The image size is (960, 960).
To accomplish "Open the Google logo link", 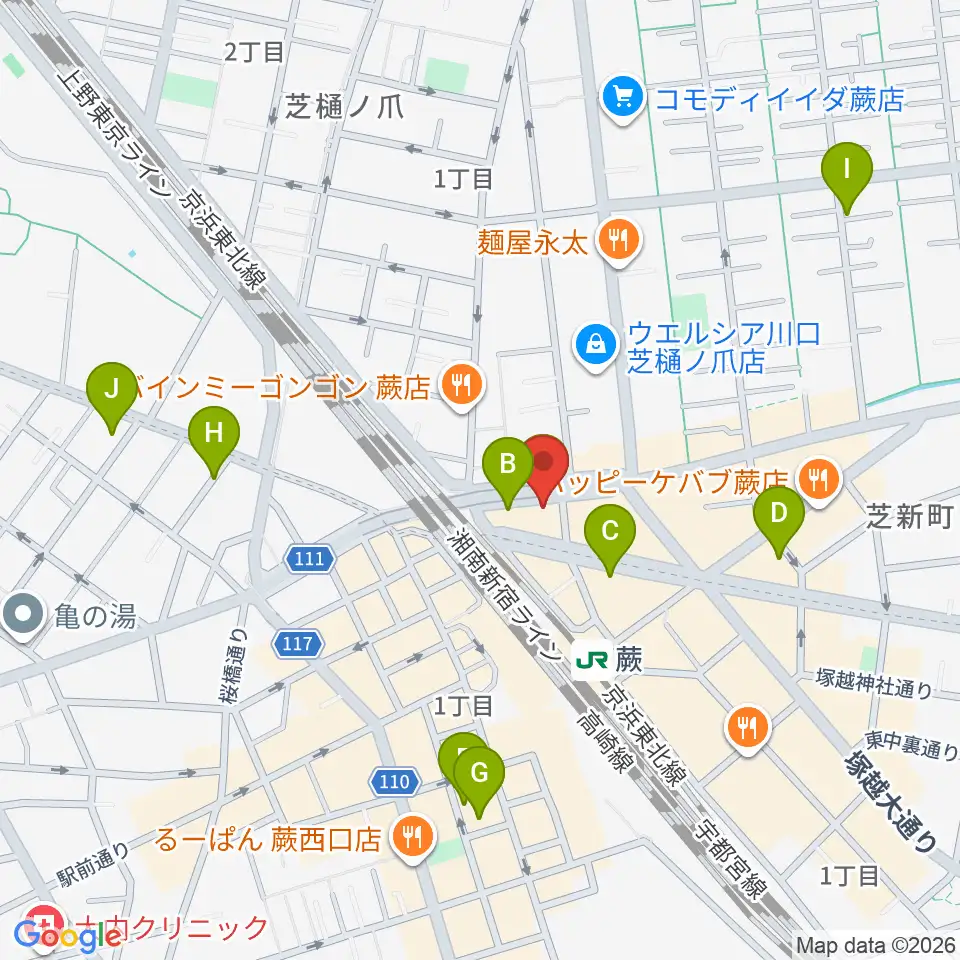I will (68, 936).
